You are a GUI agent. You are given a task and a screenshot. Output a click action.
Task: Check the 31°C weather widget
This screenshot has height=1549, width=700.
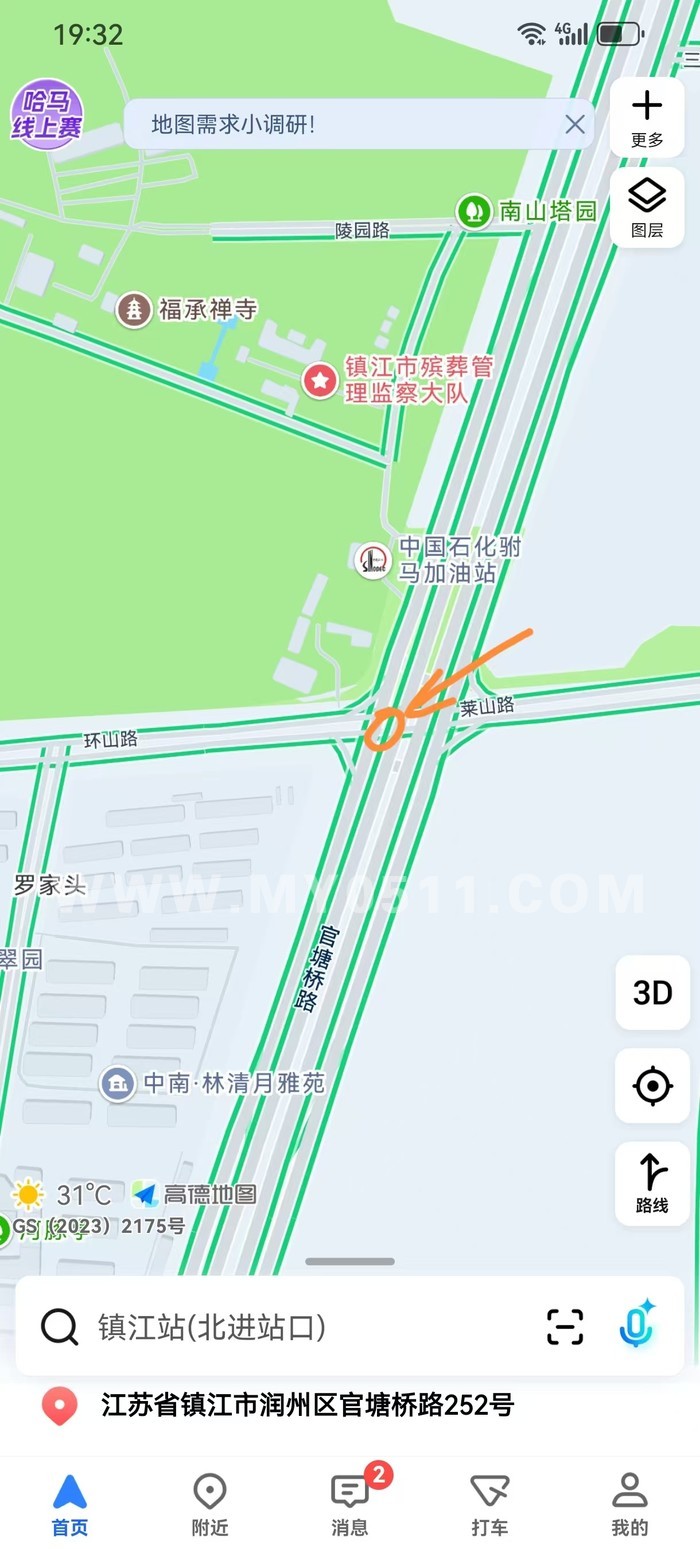click(62, 1194)
